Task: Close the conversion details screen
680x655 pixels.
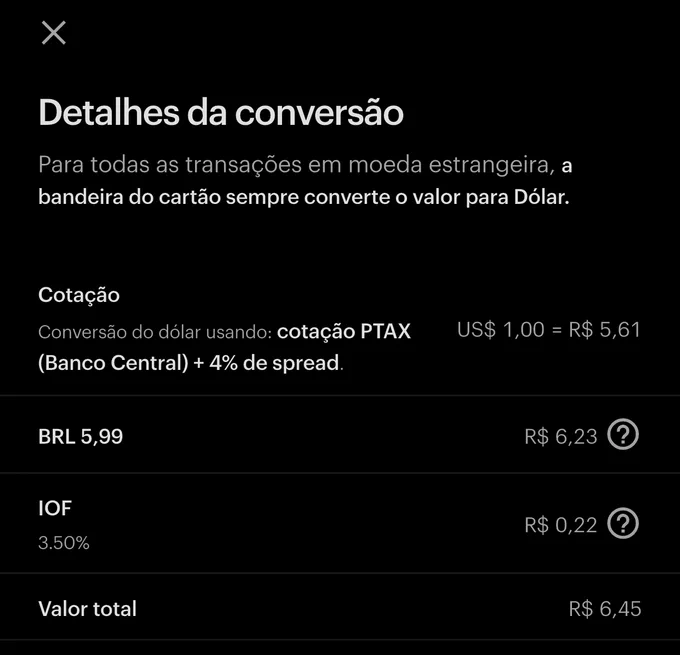Action: coord(54,33)
